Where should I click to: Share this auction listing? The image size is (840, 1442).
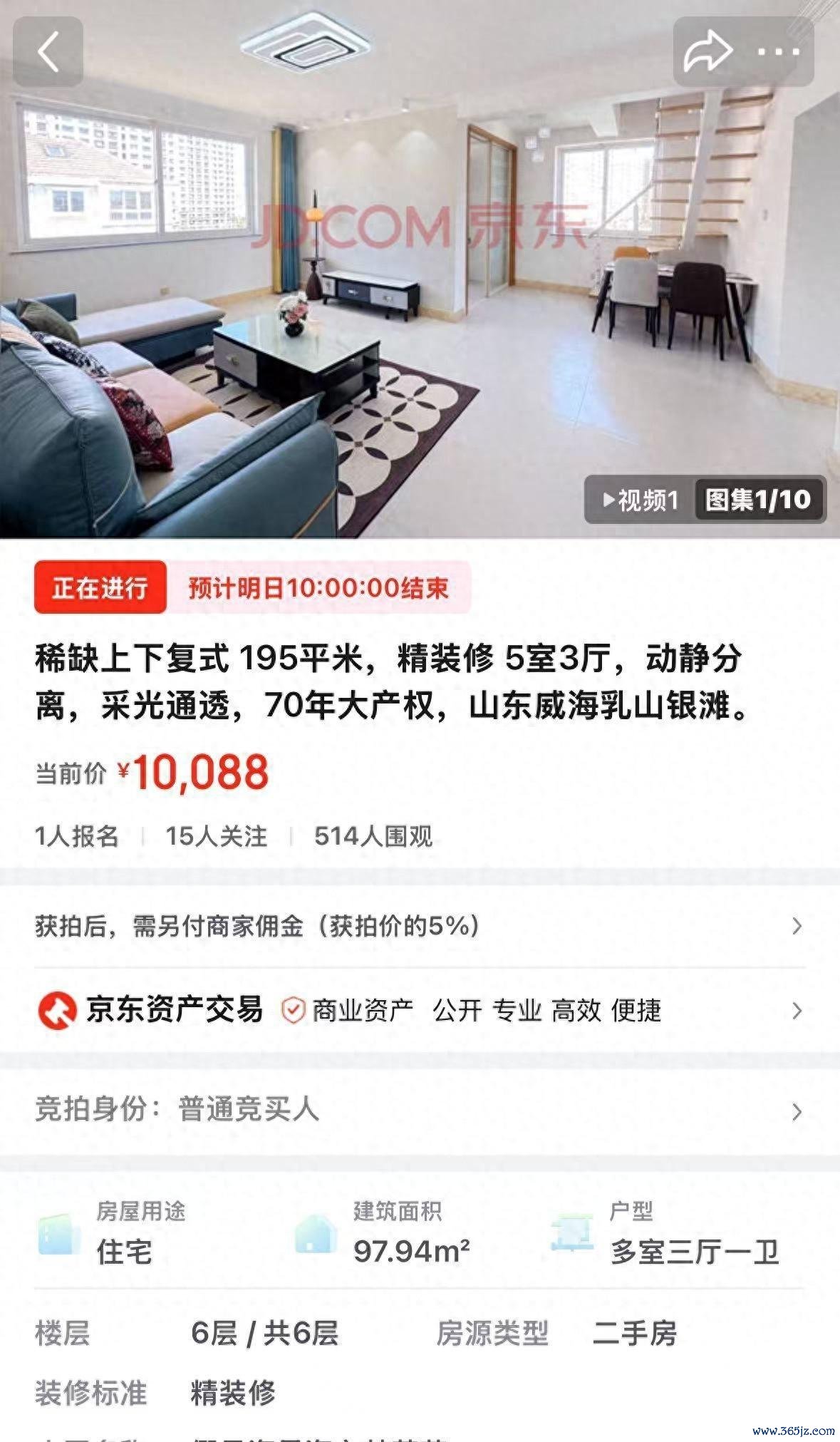pyautogui.click(x=707, y=52)
